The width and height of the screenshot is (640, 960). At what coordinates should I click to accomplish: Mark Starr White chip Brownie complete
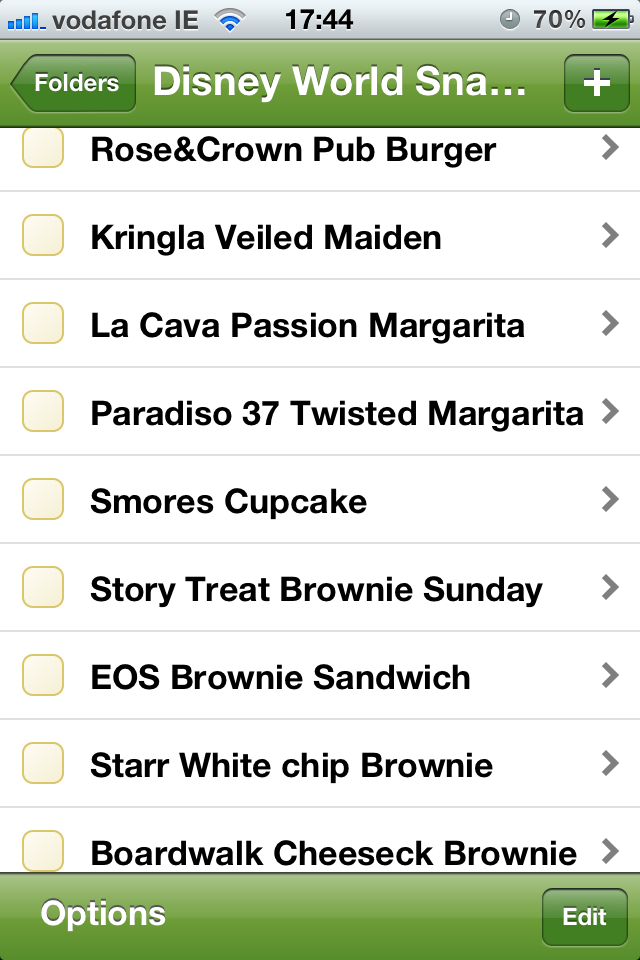(43, 765)
